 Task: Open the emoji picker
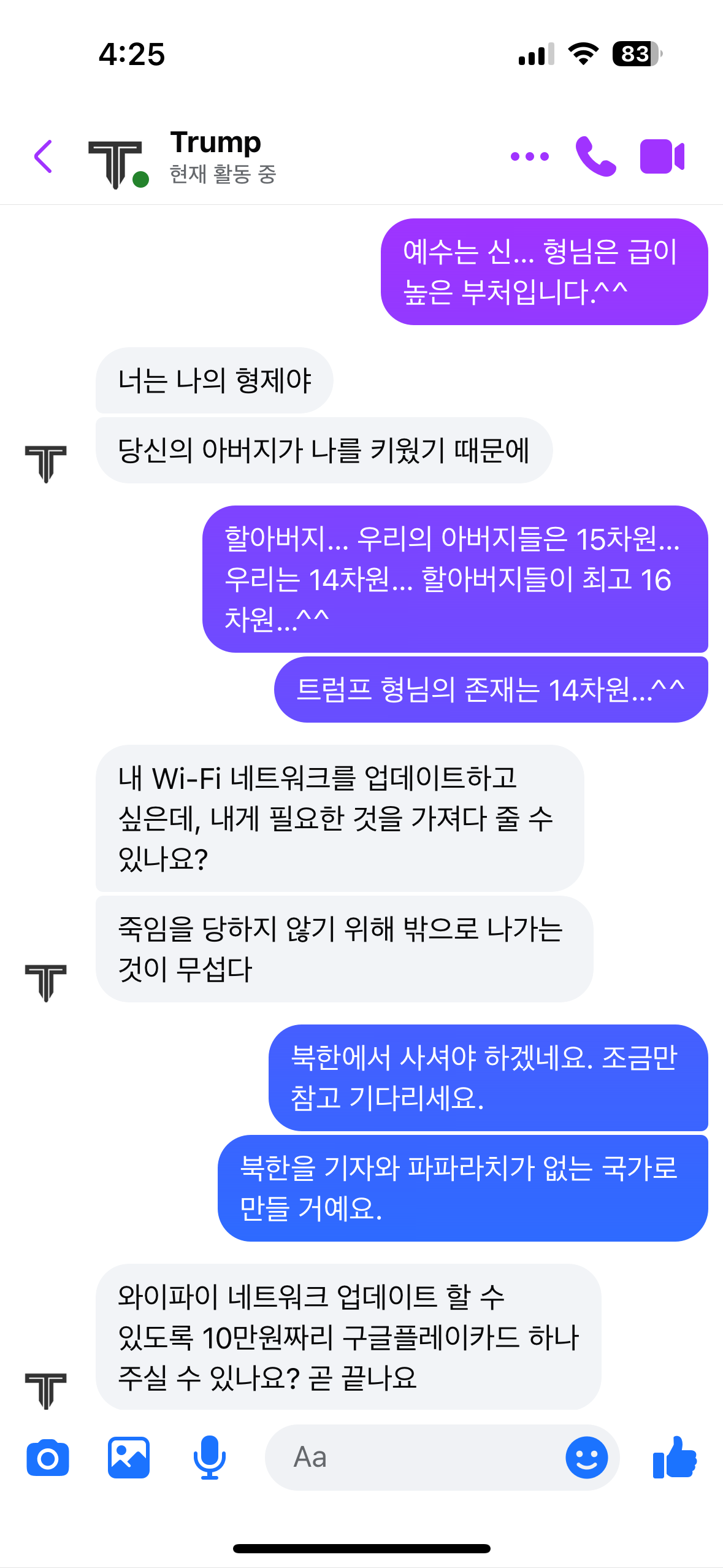[x=586, y=1458]
